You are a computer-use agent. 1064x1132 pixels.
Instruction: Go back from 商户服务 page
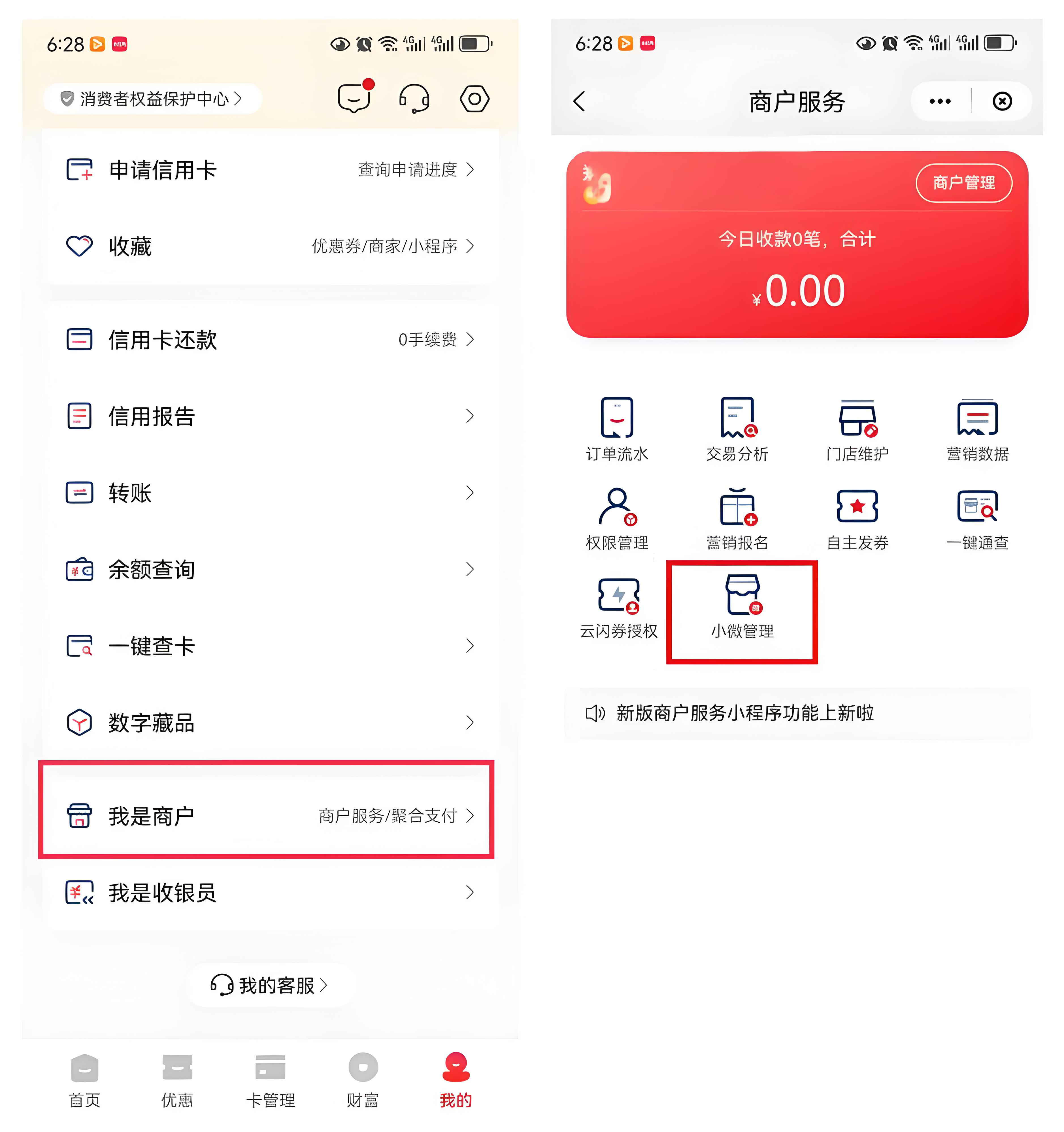(x=579, y=101)
